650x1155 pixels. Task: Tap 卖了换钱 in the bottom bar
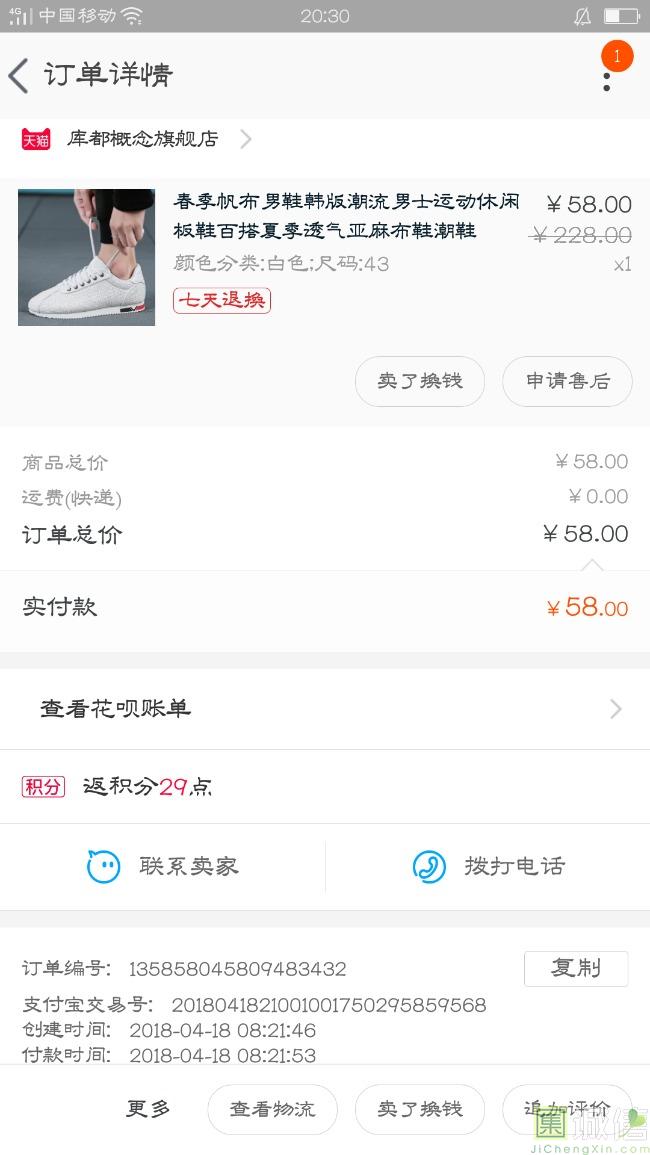point(420,1109)
